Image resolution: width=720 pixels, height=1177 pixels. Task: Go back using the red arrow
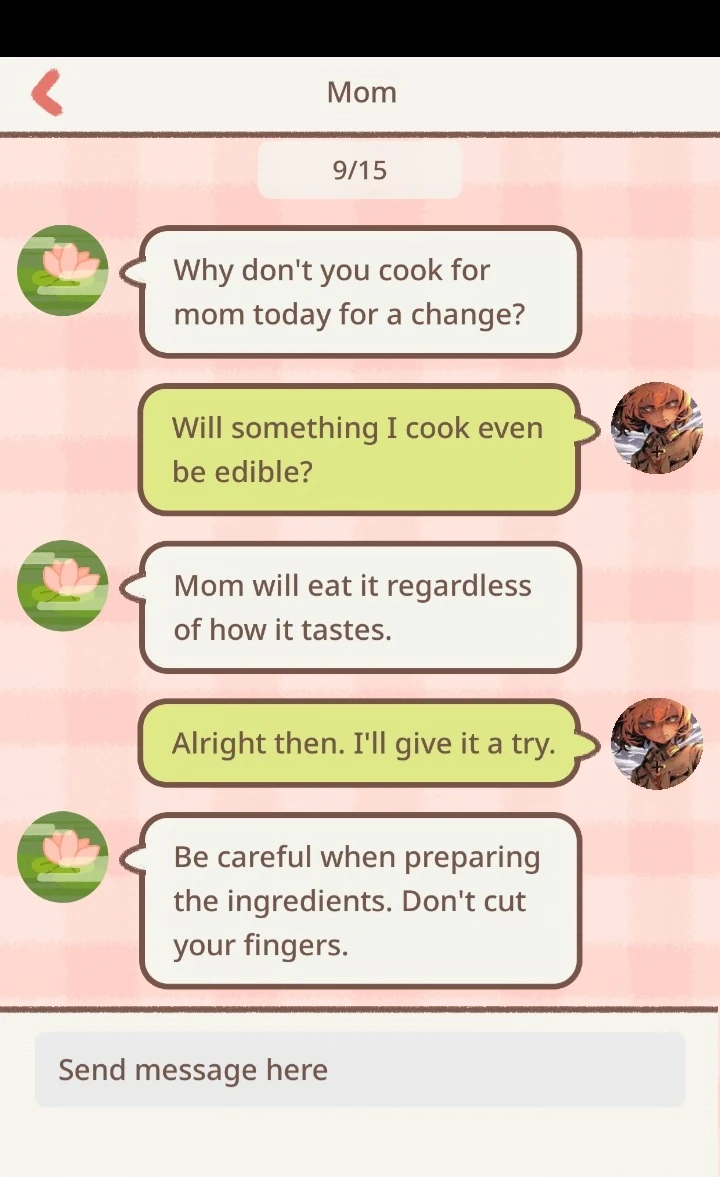(x=47, y=93)
